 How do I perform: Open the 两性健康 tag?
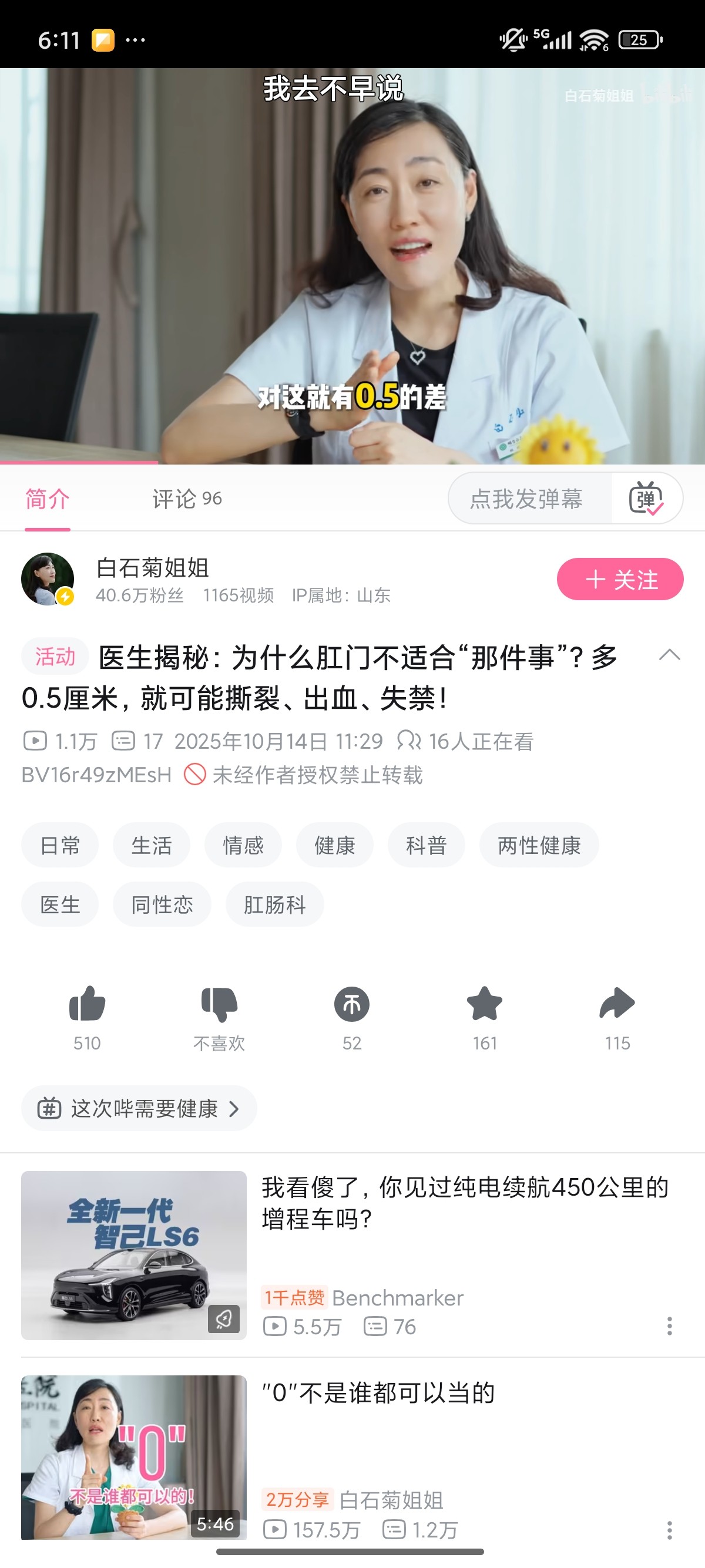pos(539,846)
